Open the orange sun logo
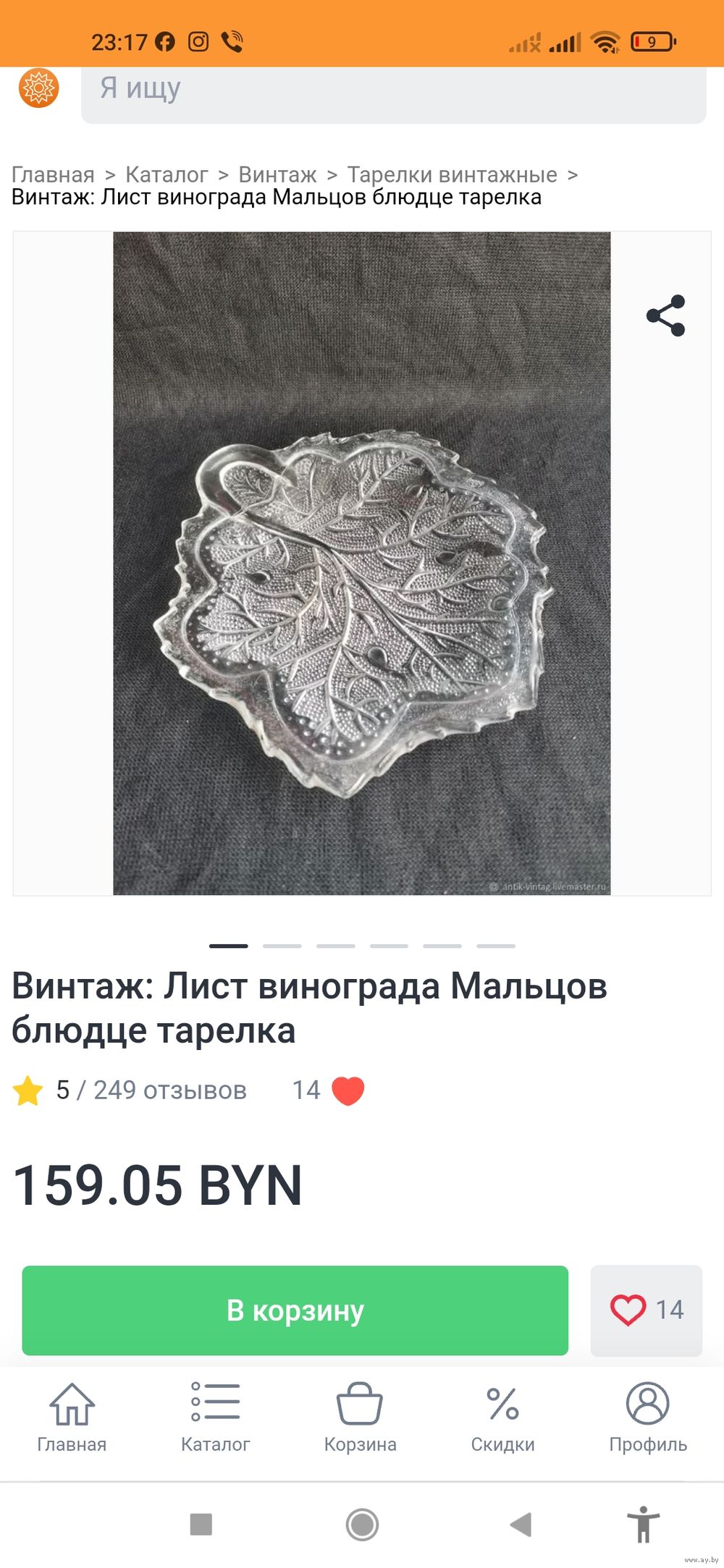Image resolution: width=724 pixels, height=1568 pixels. click(39, 88)
